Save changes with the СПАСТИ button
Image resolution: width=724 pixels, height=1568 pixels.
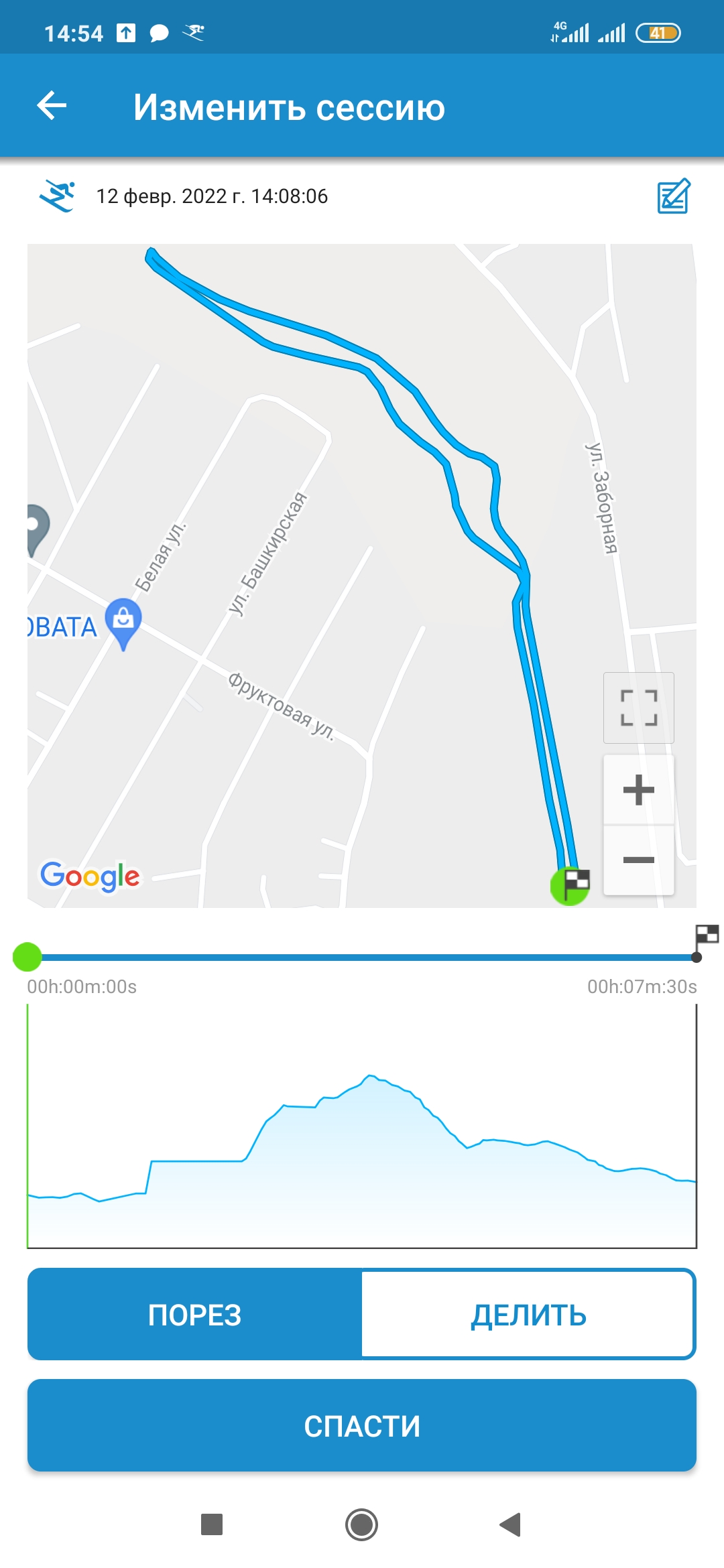pos(362,1426)
